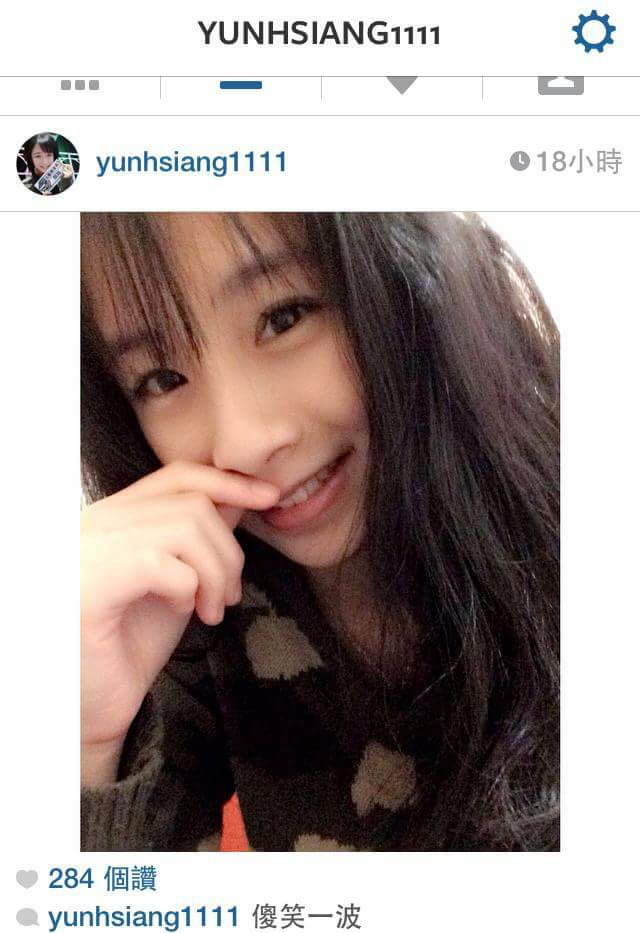View the 284 likes list

pos(102,879)
